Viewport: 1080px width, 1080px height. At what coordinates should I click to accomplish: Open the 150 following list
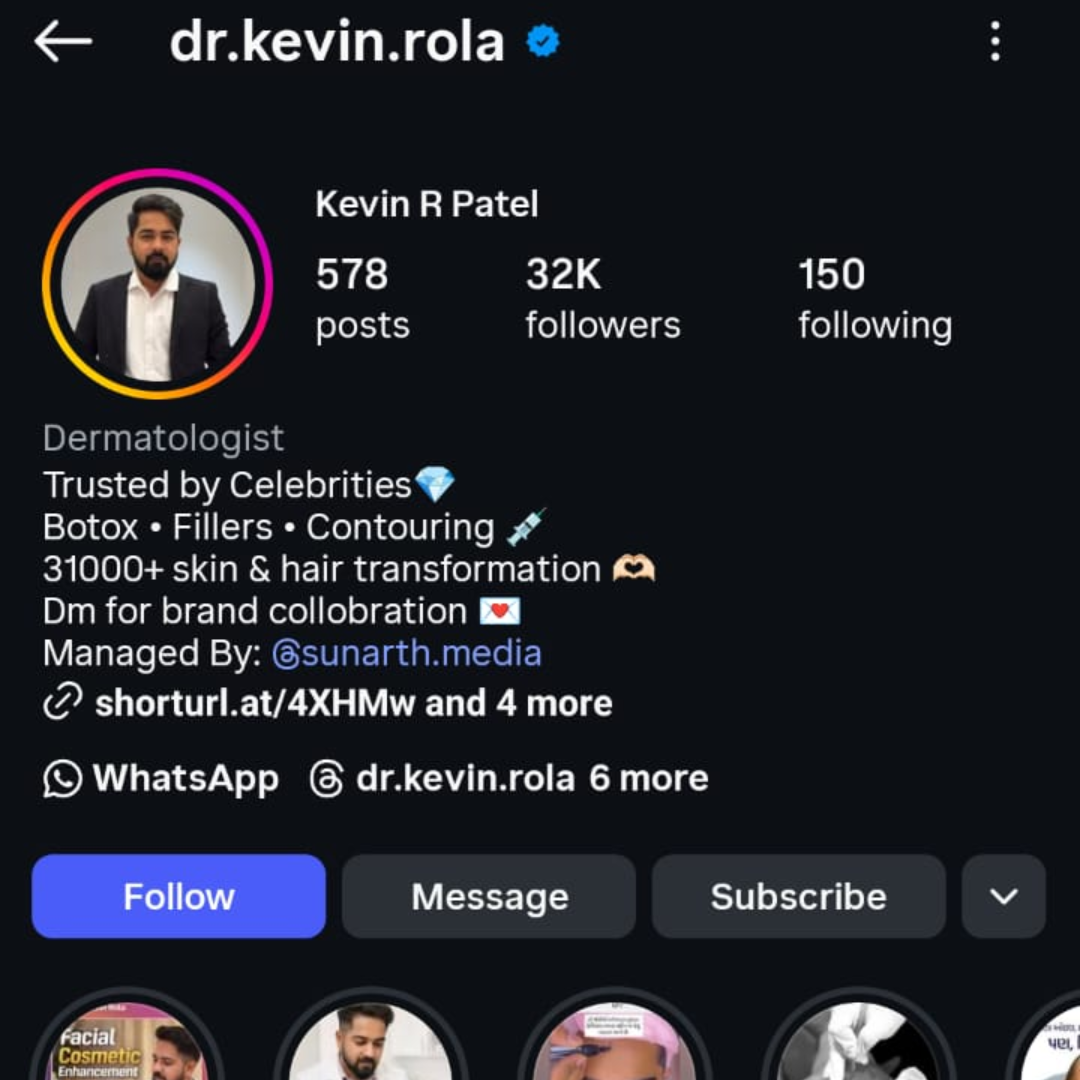point(874,298)
